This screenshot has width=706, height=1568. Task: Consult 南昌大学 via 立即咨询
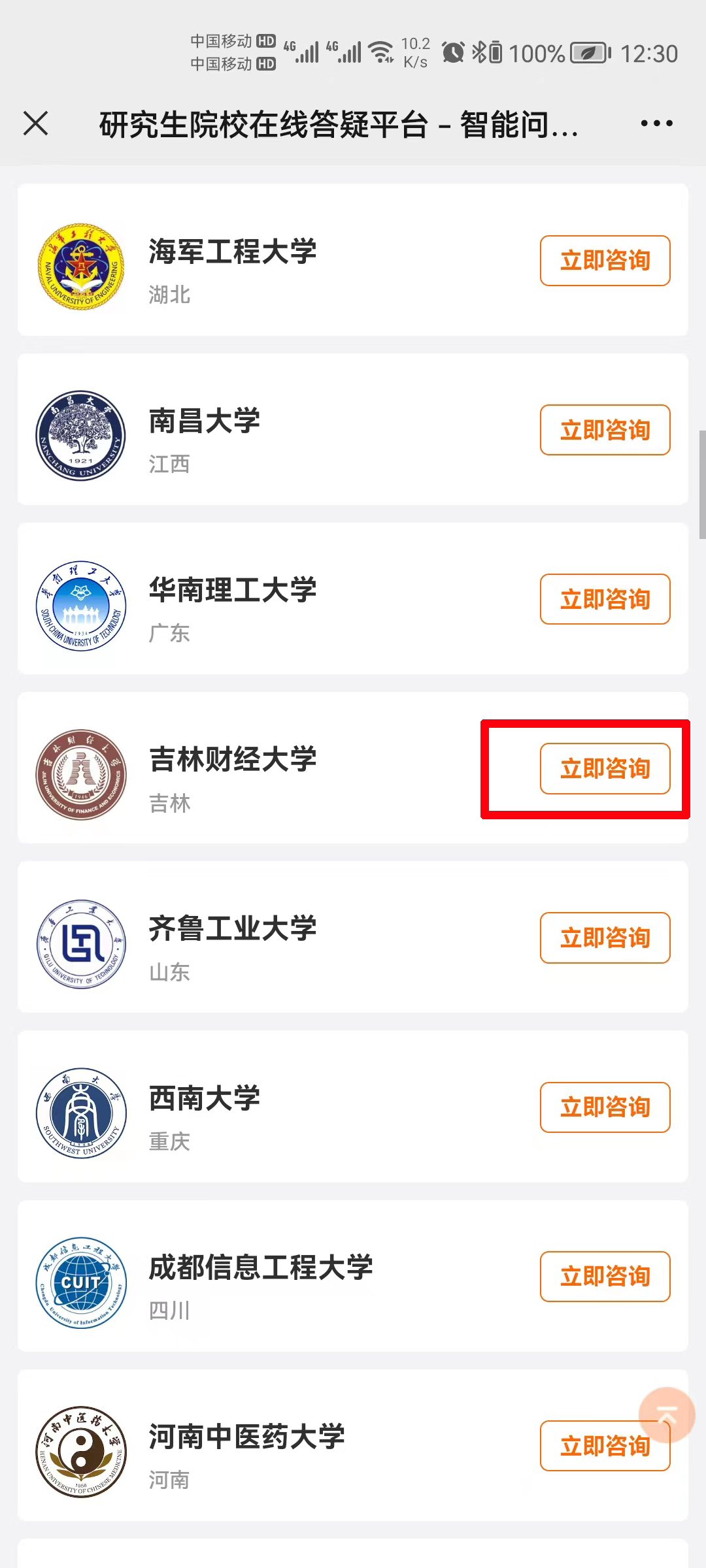click(x=605, y=430)
